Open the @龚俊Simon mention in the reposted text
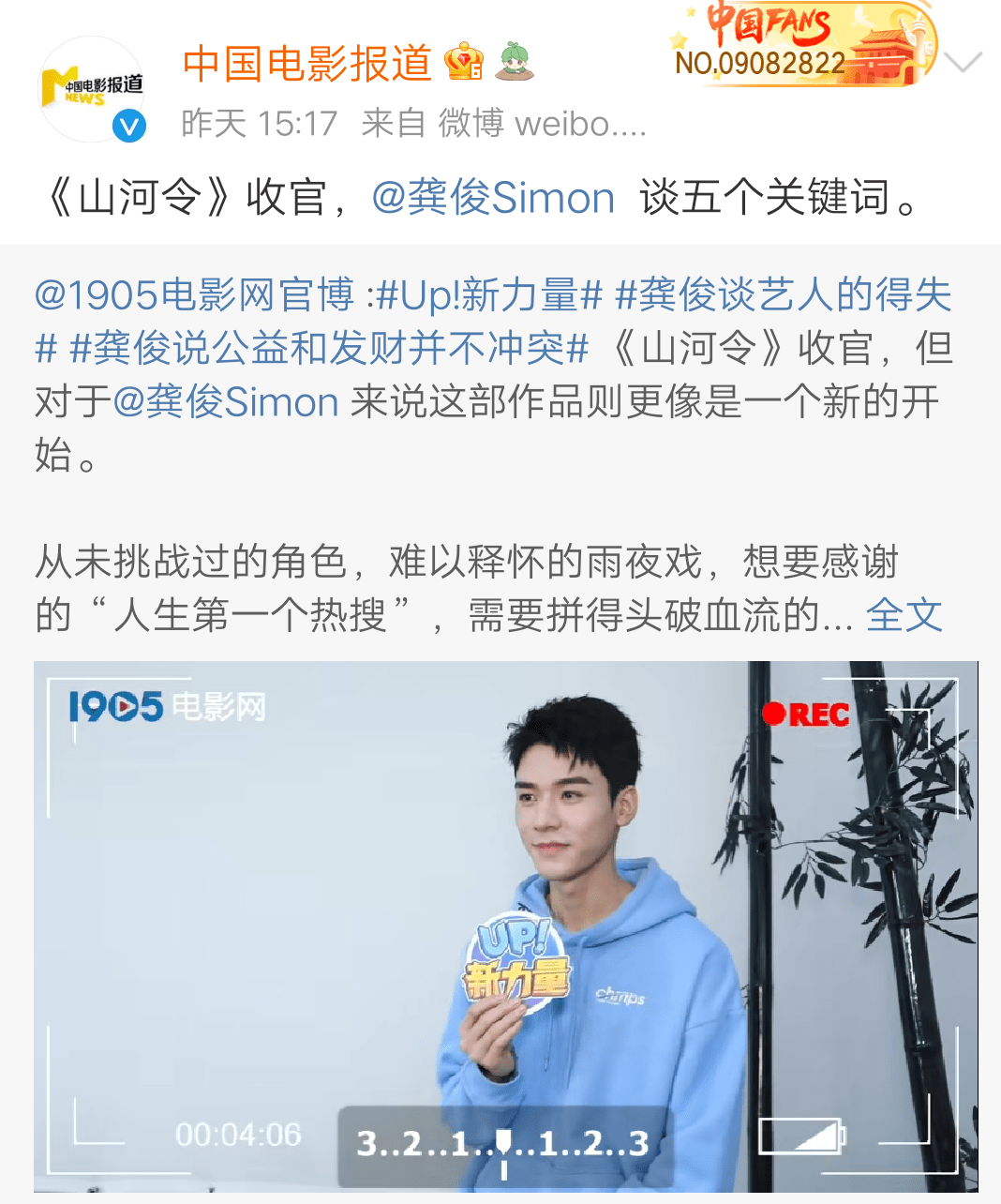The image size is (1001, 1204). 225,402
